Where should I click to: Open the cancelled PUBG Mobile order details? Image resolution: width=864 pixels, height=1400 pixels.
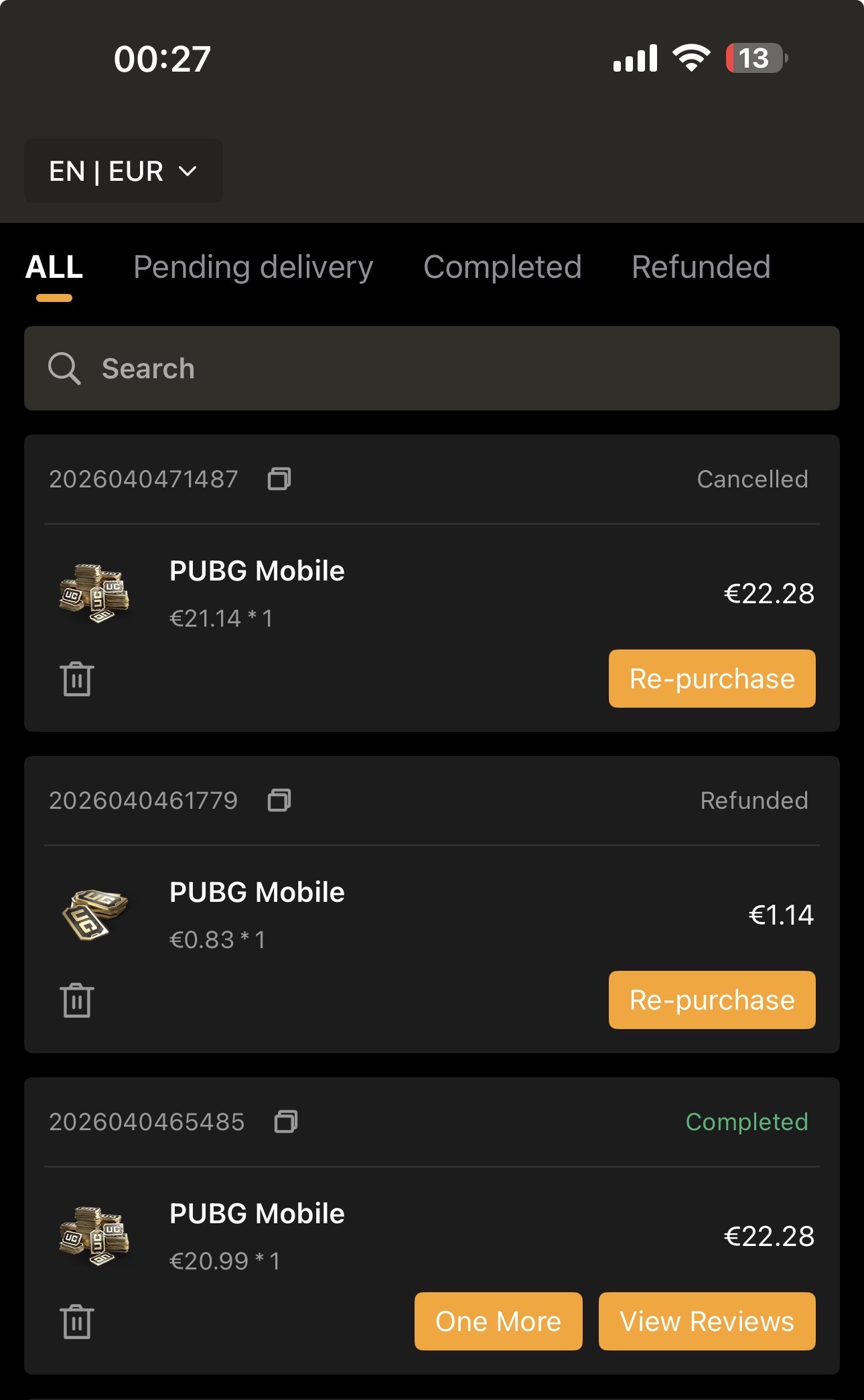pyautogui.click(x=257, y=572)
